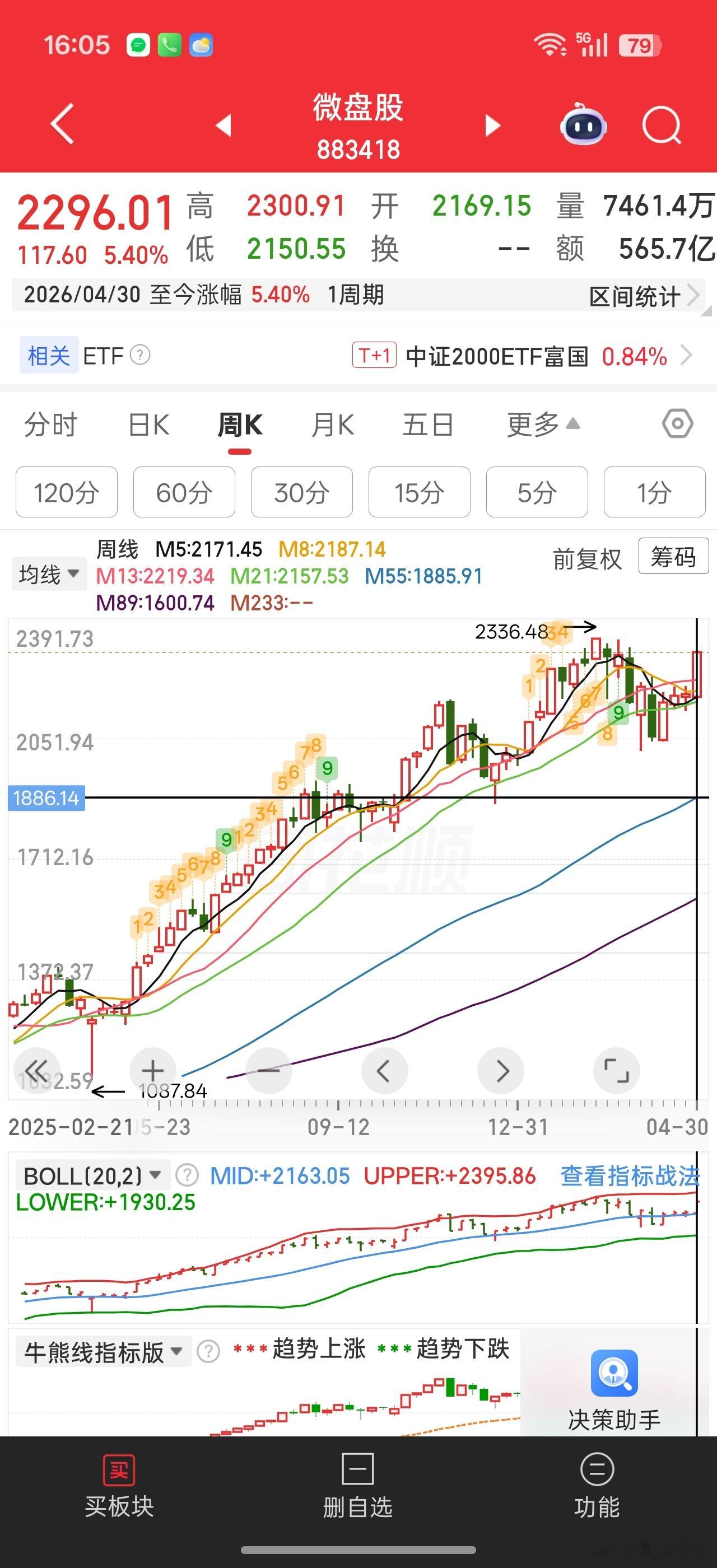Screen dimensions: 717x1568
Task: Zoom in on the chart with plus icon
Action: tap(153, 1070)
